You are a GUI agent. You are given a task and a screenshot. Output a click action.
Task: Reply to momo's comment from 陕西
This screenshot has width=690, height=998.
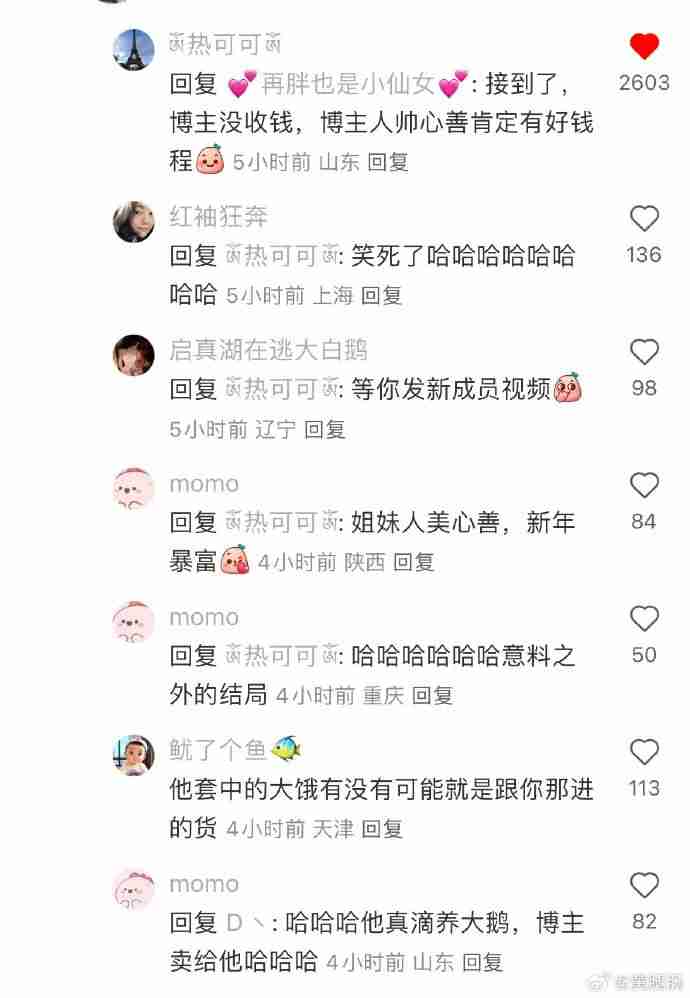point(413,562)
